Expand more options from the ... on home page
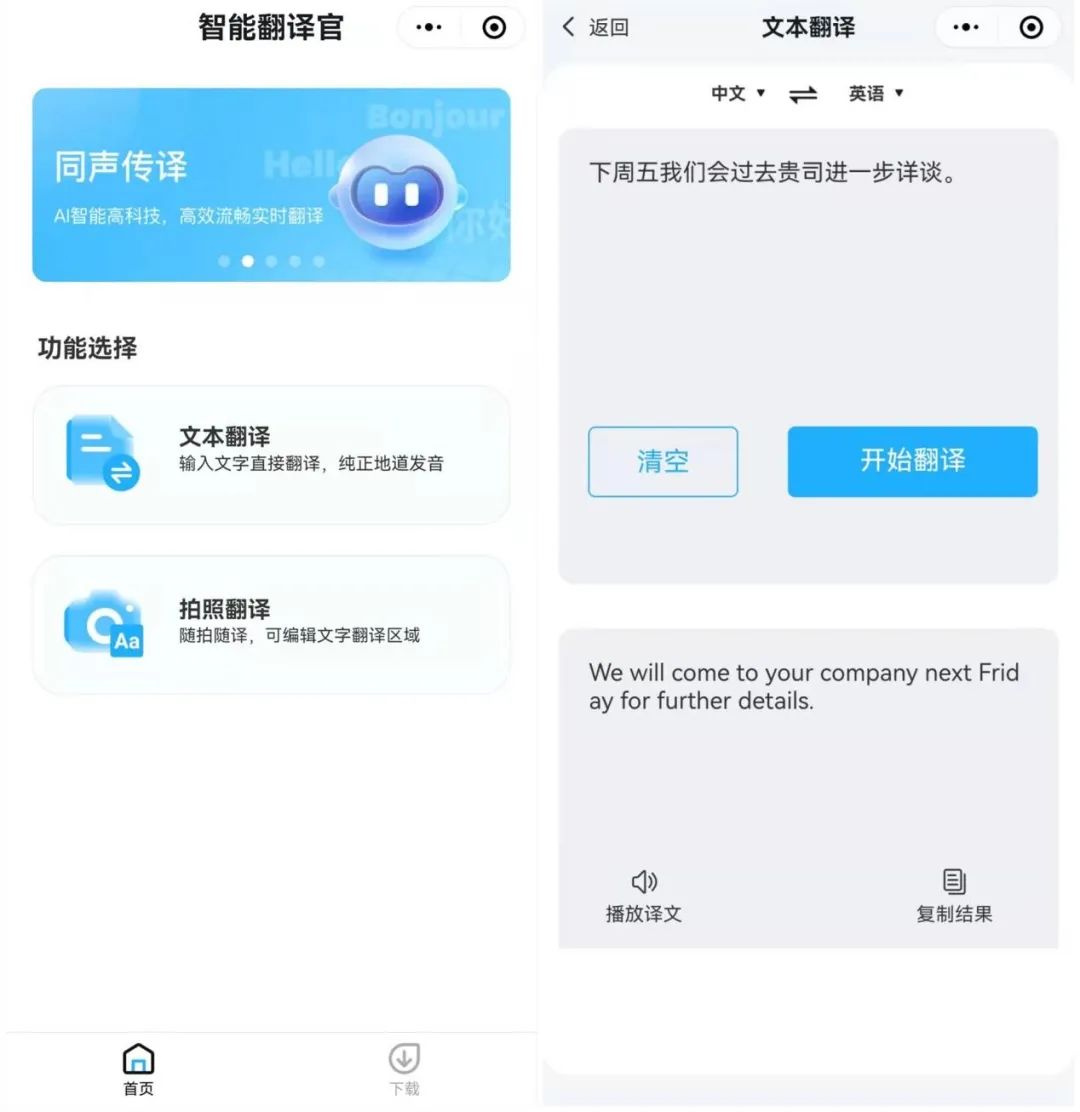1080x1112 pixels. pos(428,27)
